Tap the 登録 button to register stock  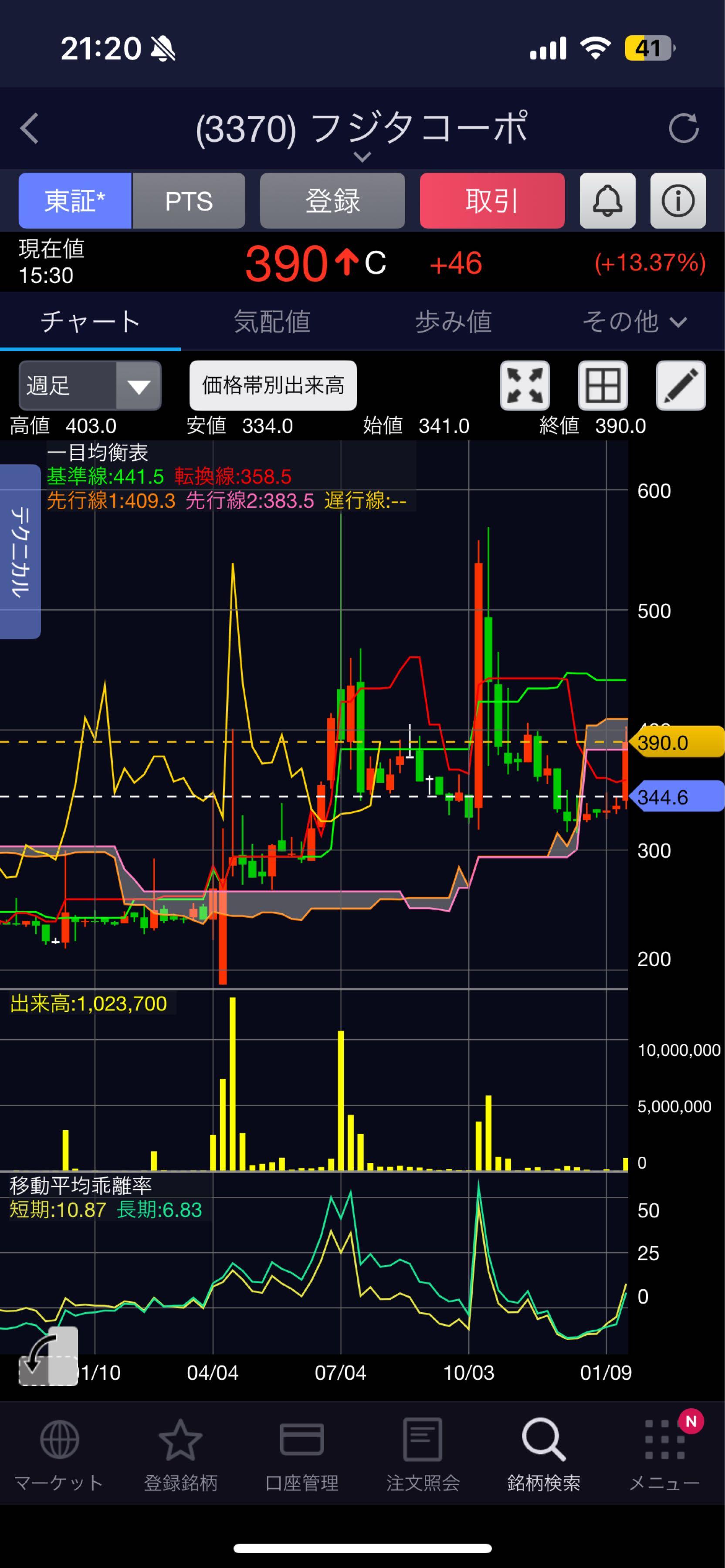tap(332, 201)
